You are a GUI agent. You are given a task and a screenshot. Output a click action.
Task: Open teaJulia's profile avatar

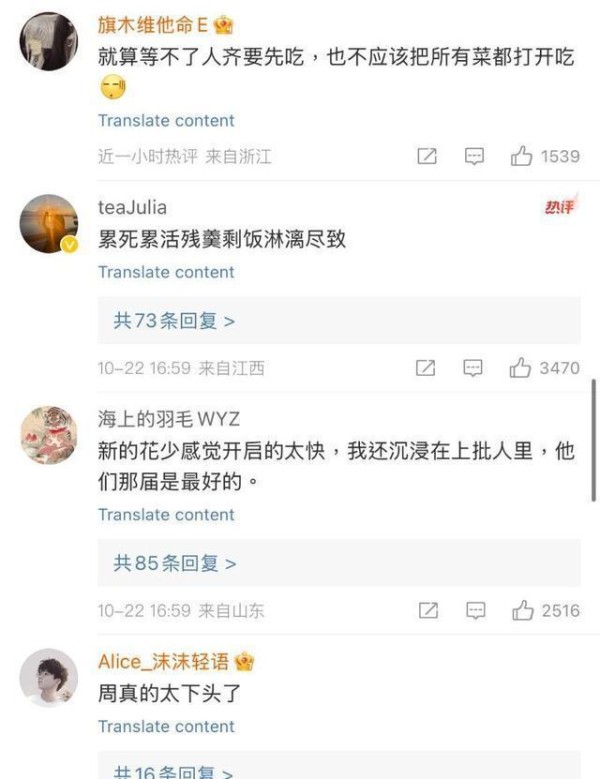[x=49, y=224]
